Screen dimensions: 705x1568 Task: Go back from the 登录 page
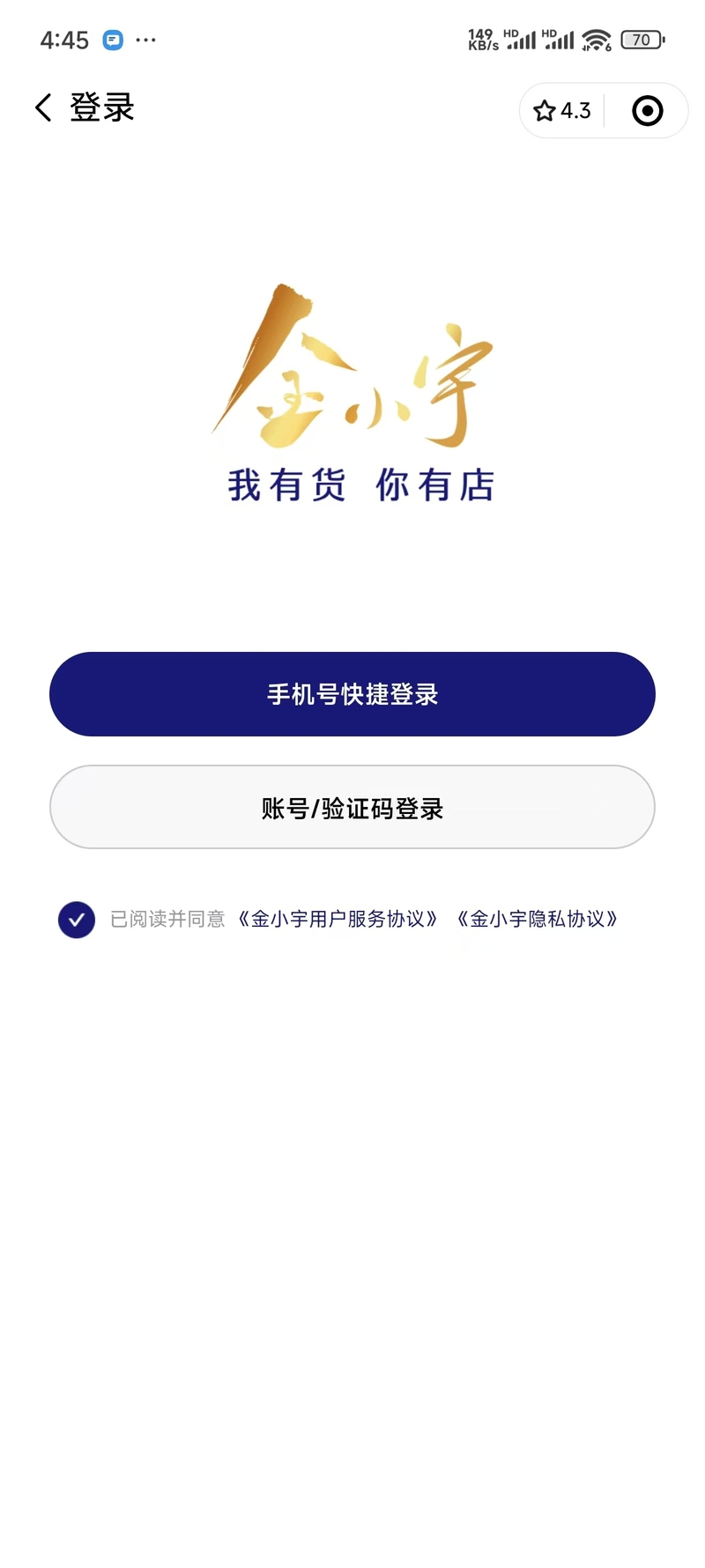[43, 107]
